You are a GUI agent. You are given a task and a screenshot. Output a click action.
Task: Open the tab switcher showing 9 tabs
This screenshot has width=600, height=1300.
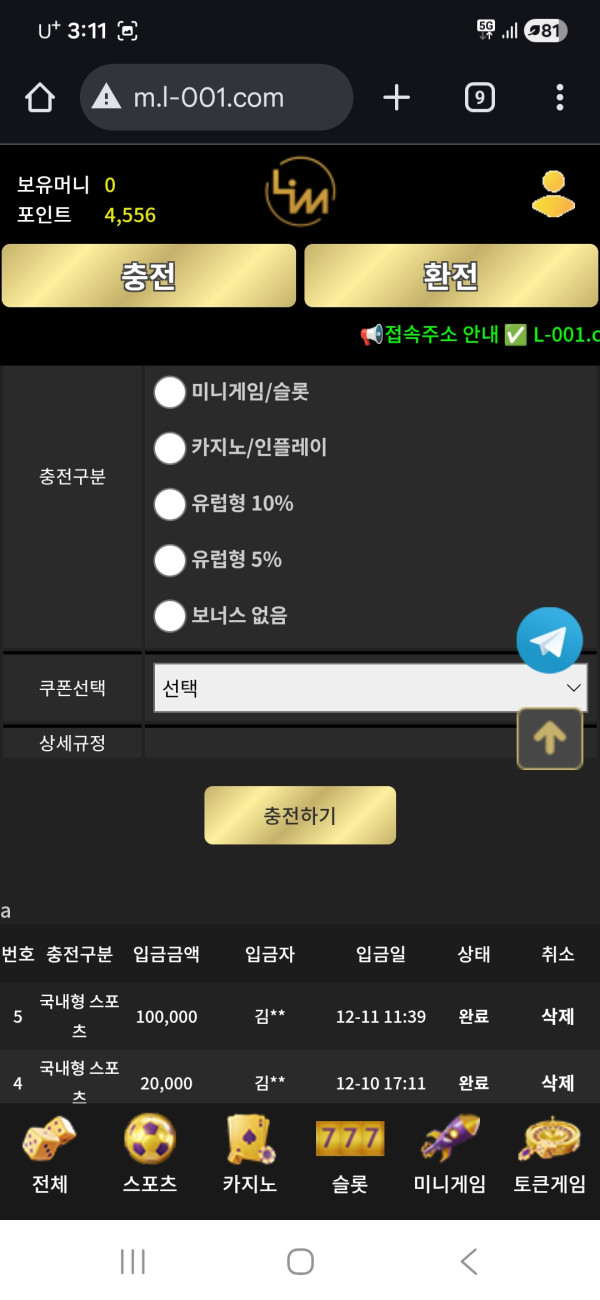point(480,97)
